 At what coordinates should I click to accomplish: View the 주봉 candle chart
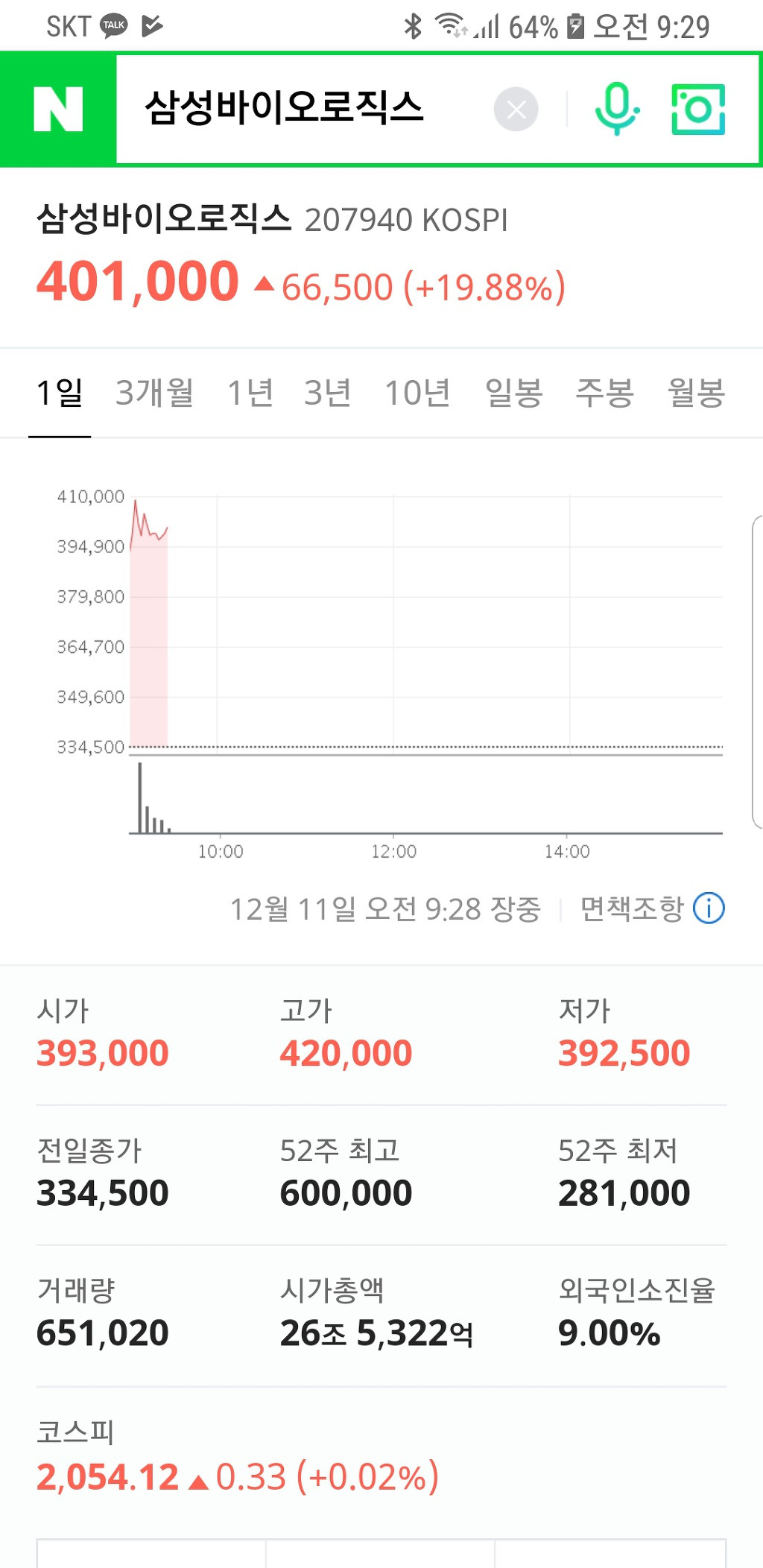pyautogui.click(x=604, y=393)
